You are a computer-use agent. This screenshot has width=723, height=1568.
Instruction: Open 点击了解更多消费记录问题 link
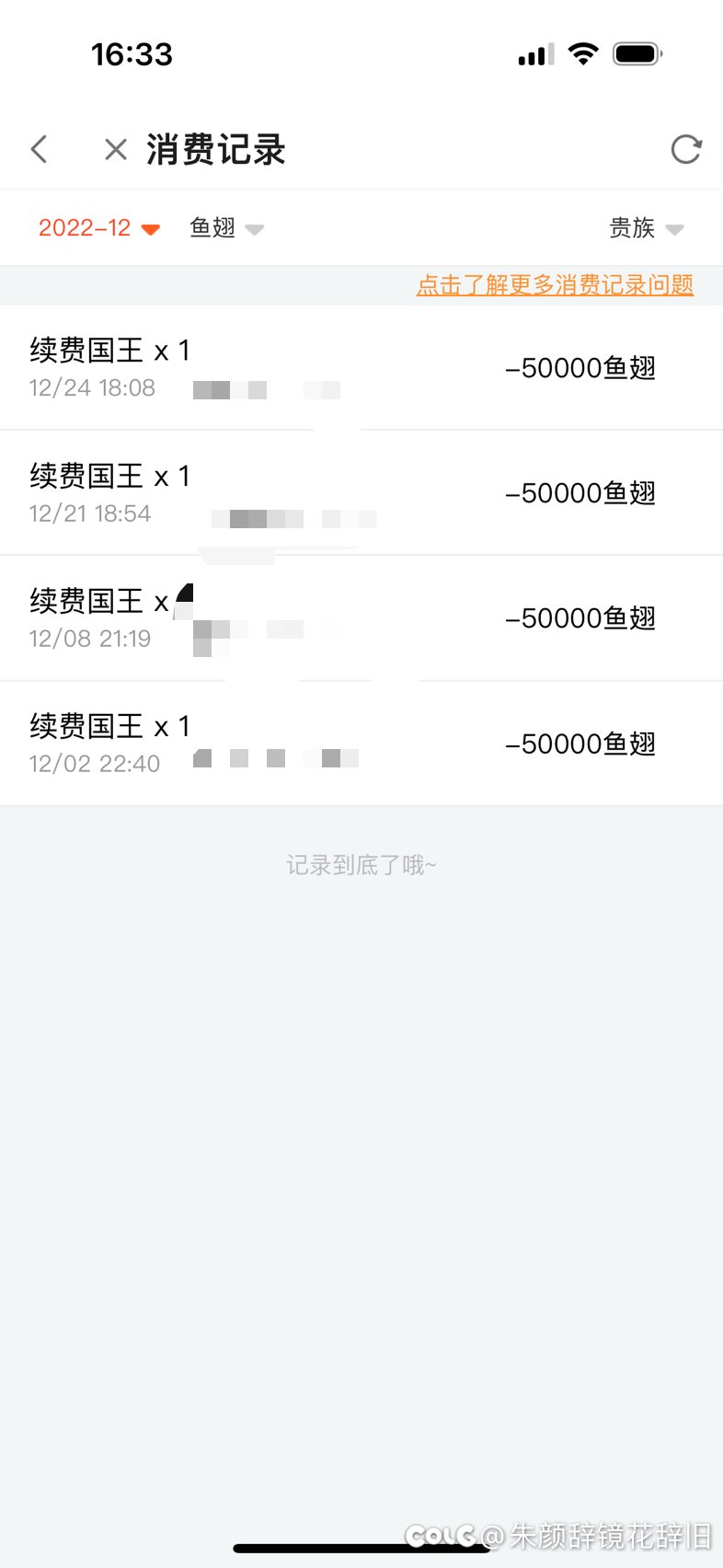click(x=555, y=285)
